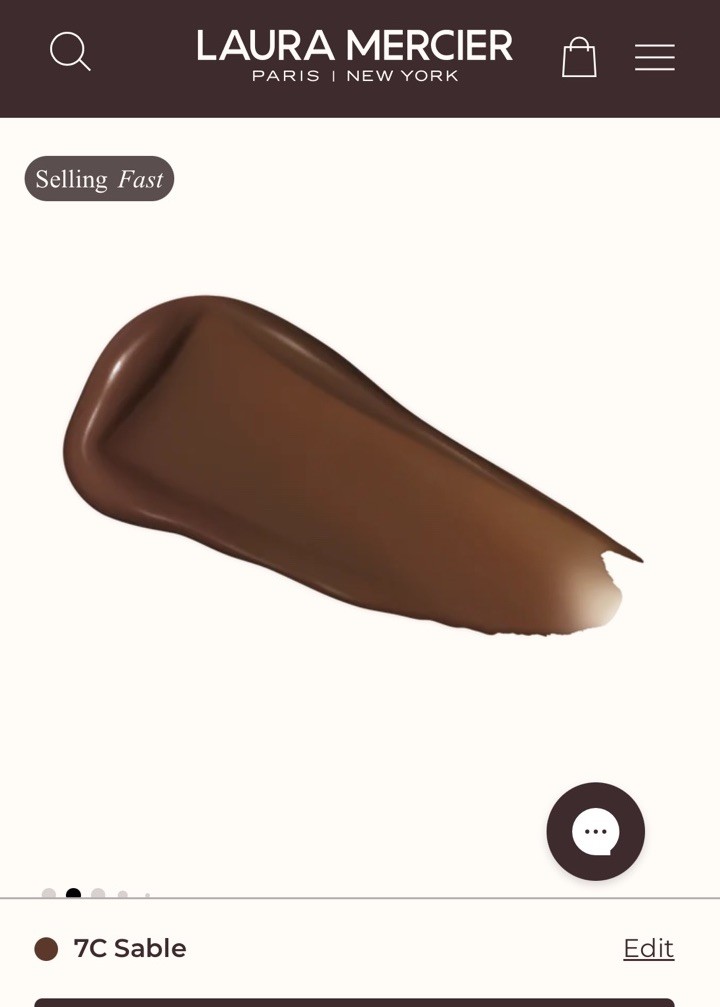Open the hamburger menu
This screenshot has width=720, height=1007.
(x=654, y=57)
